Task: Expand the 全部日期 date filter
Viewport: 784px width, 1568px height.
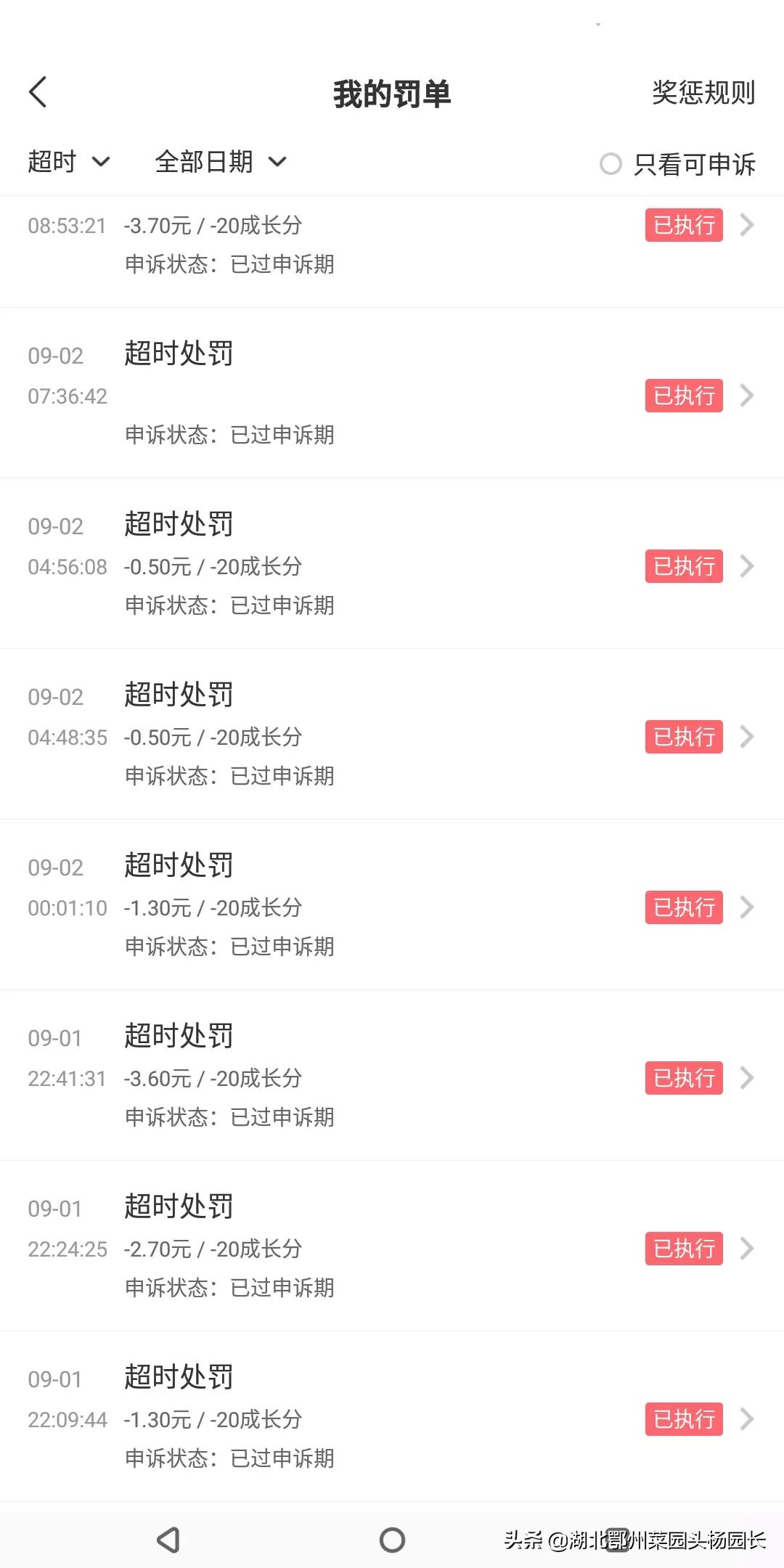Action: (x=220, y=162)
